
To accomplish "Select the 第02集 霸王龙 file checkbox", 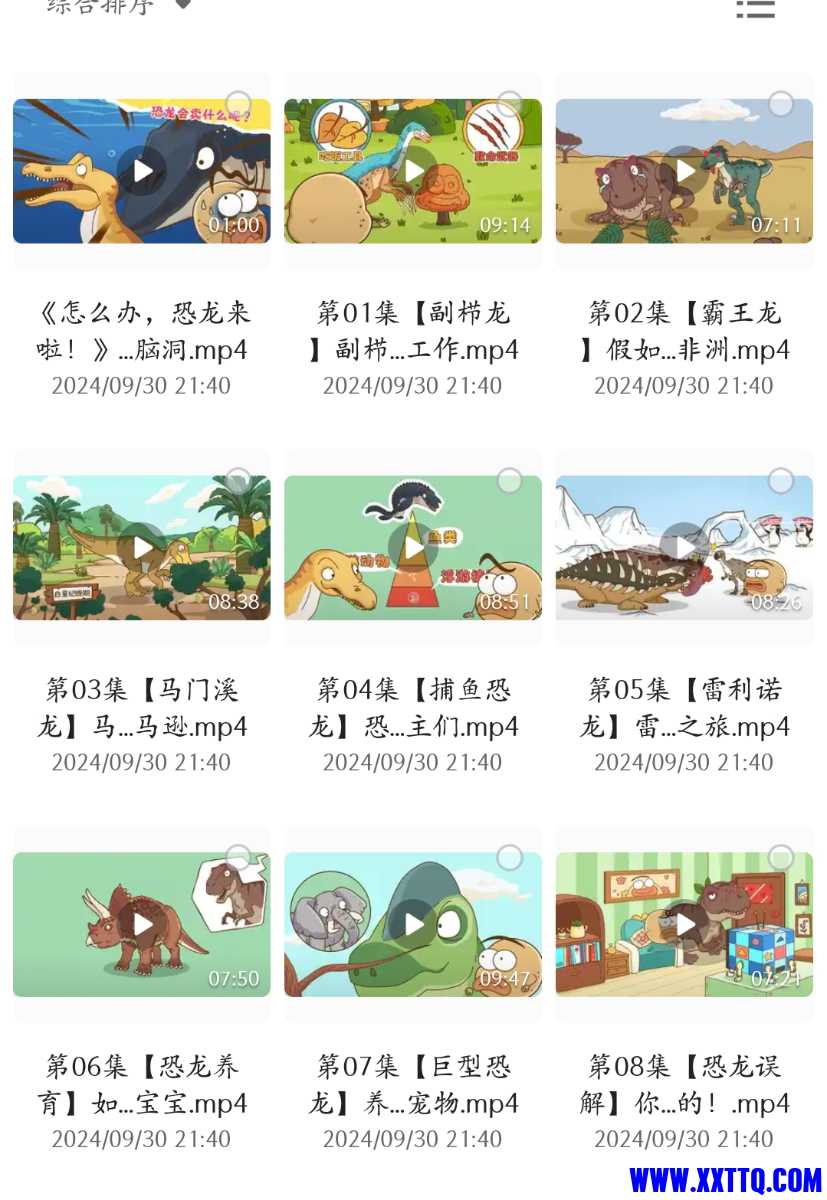I will 781,103.
